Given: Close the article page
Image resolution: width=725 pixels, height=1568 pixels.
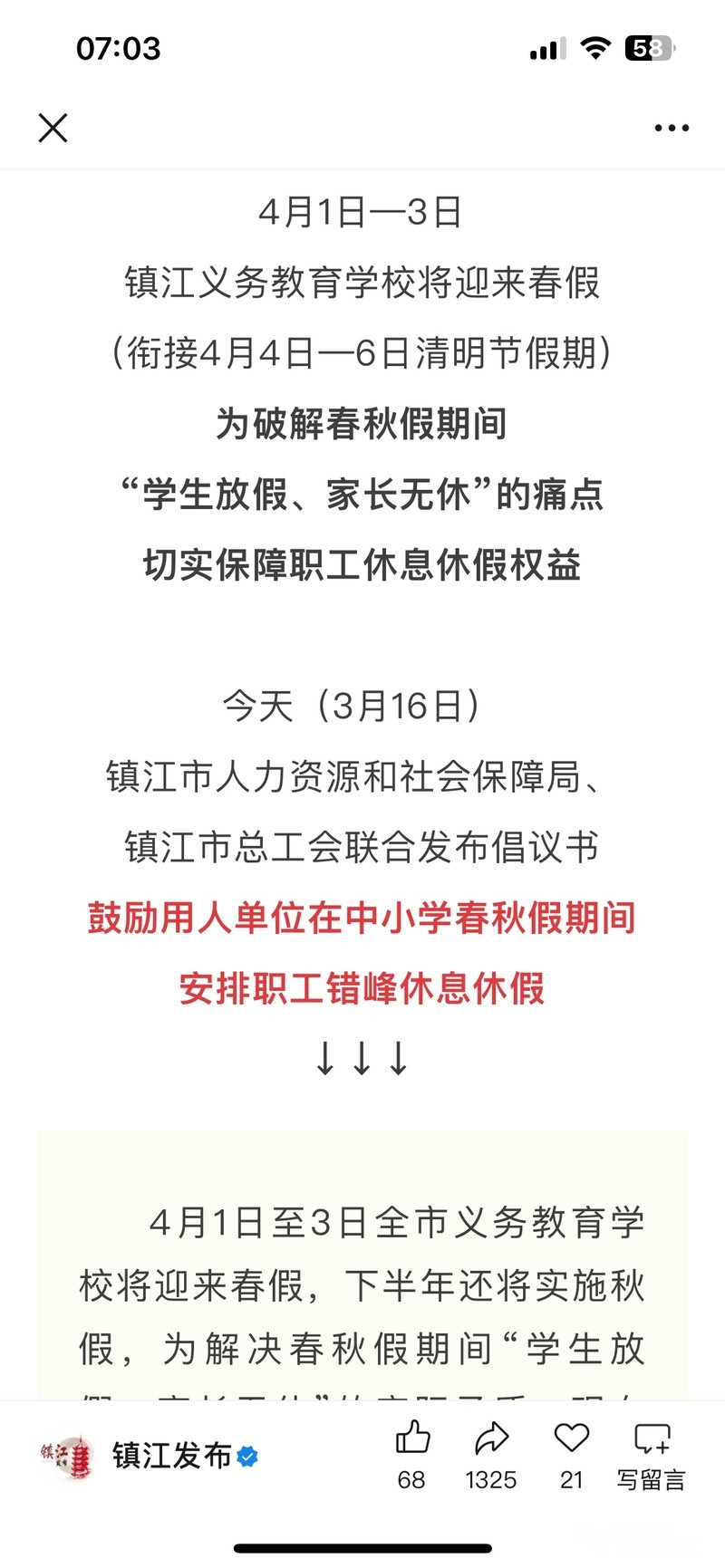Looking at the screenshot, I should coord(53,128).
